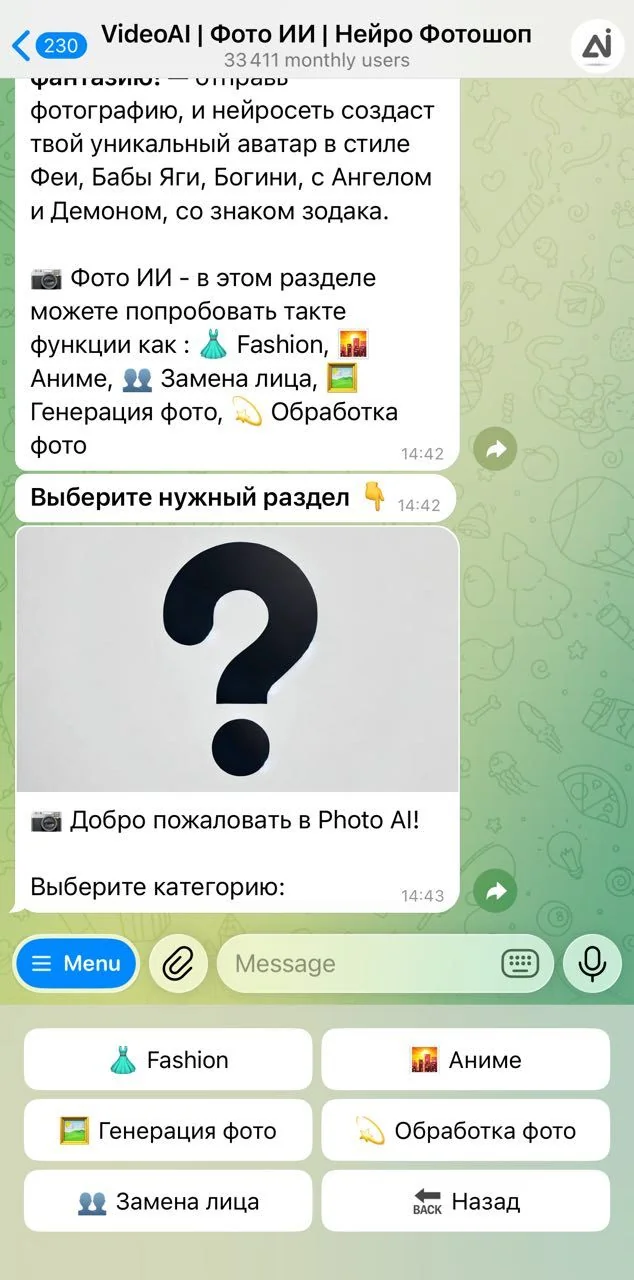Select the Fashion category
Screen dimensions: 634x1280
tap(168, 1060)
